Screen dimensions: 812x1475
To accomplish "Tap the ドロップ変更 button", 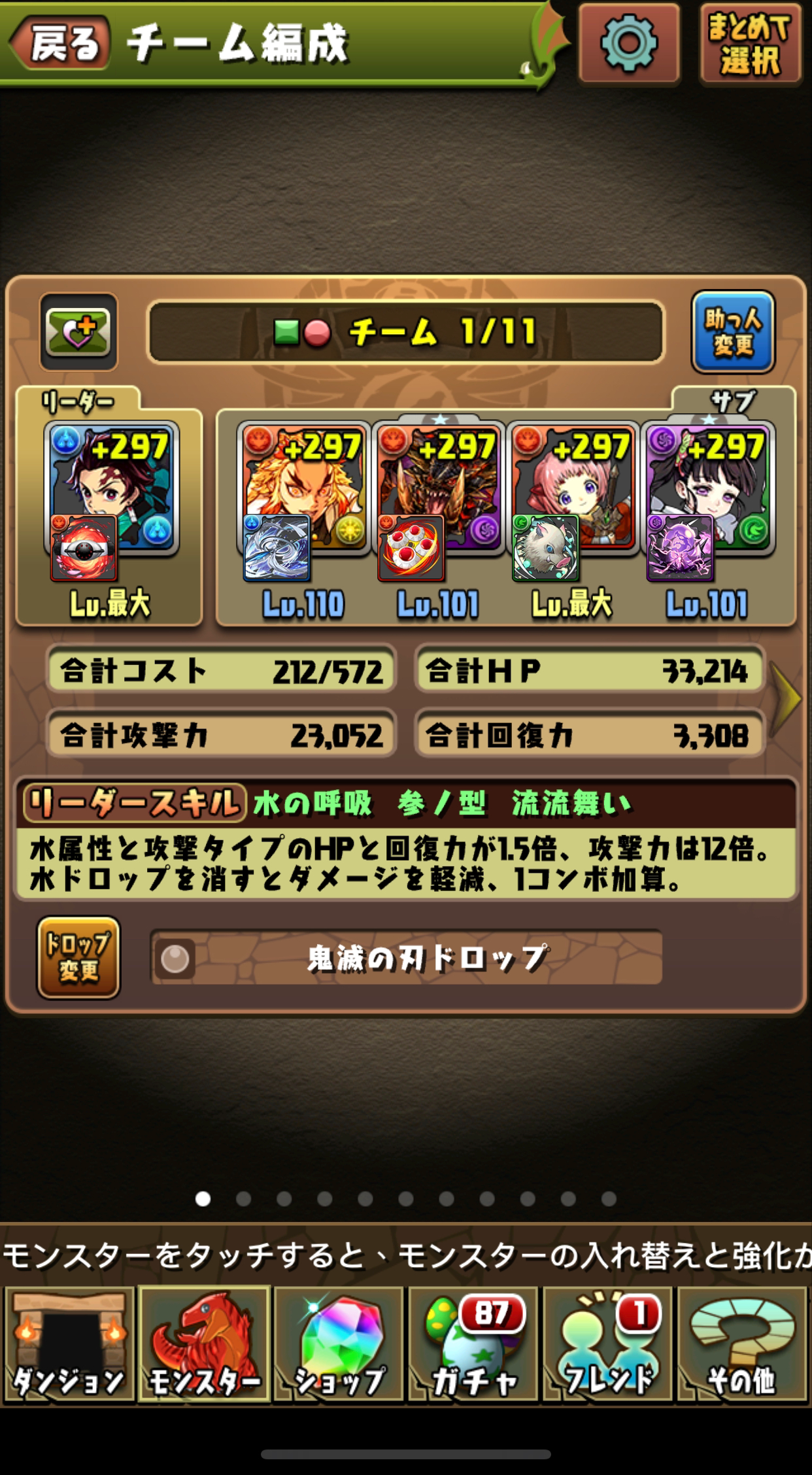I will tap(78, 957).
